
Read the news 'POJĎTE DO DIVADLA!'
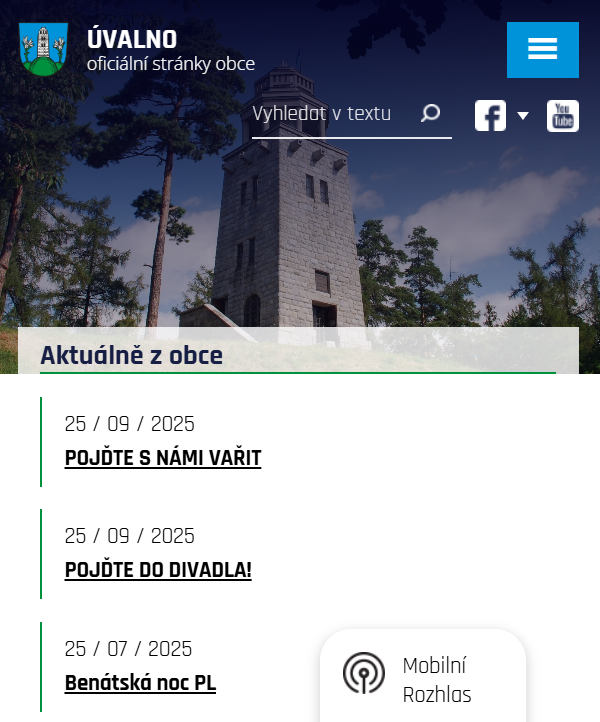pos(158,570)
